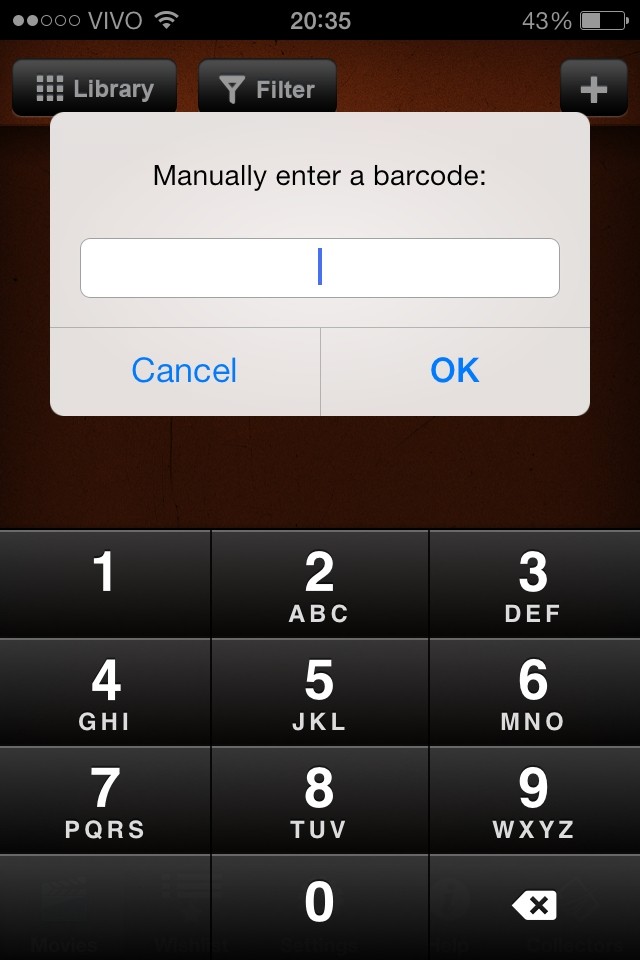Screen dimensions: 640x960
Task: Tap the barcode entry text field
Action: coord(319,267)
